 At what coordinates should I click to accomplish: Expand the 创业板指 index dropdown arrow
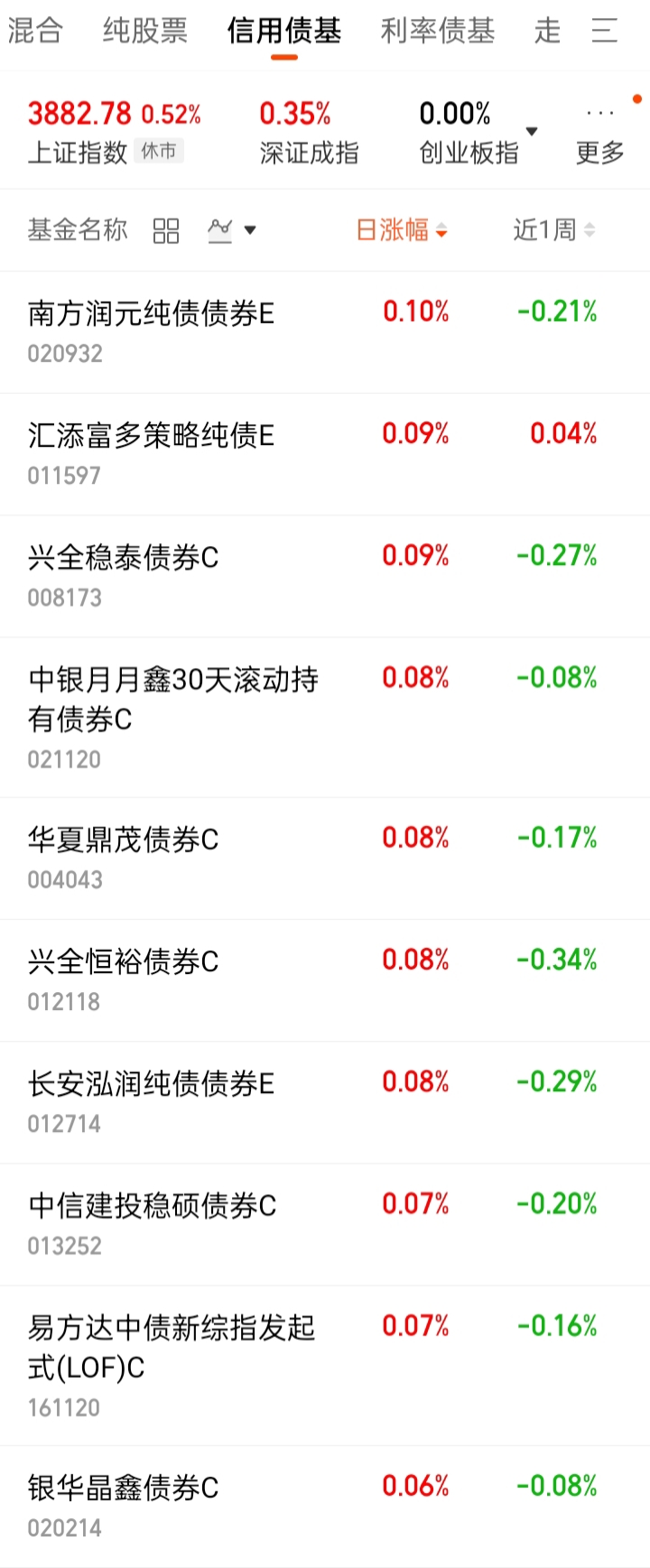(x=532, y=132)
